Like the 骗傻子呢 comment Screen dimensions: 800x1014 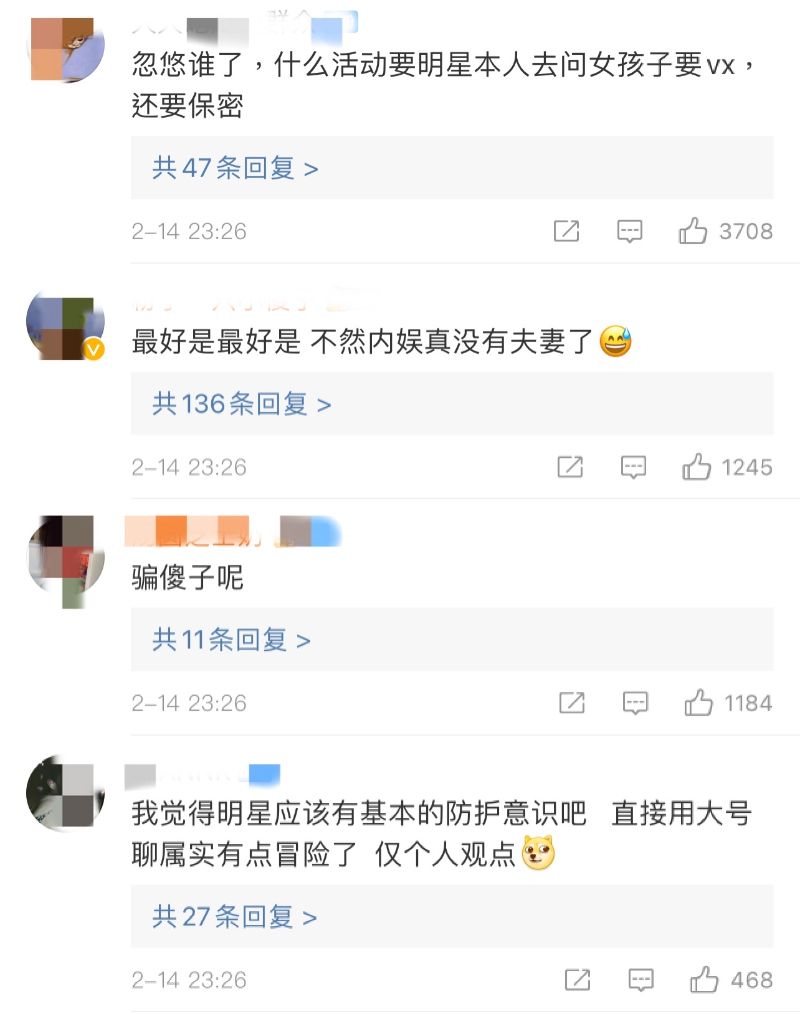[698, 703]
